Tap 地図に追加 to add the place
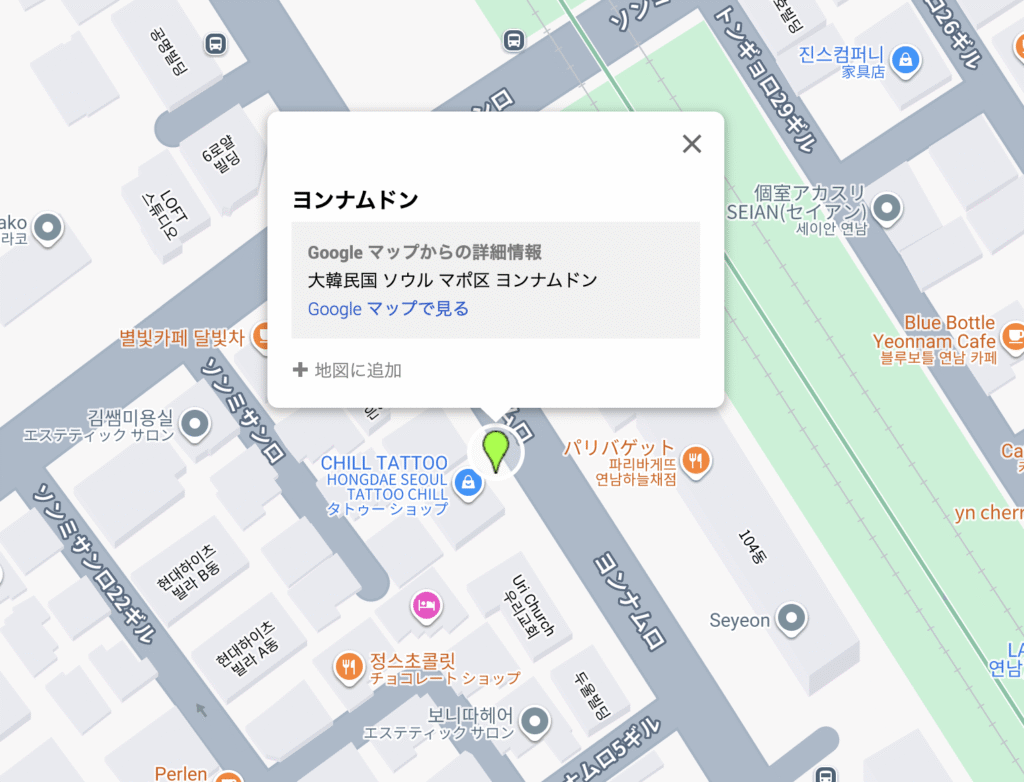 tap(347, 370)
